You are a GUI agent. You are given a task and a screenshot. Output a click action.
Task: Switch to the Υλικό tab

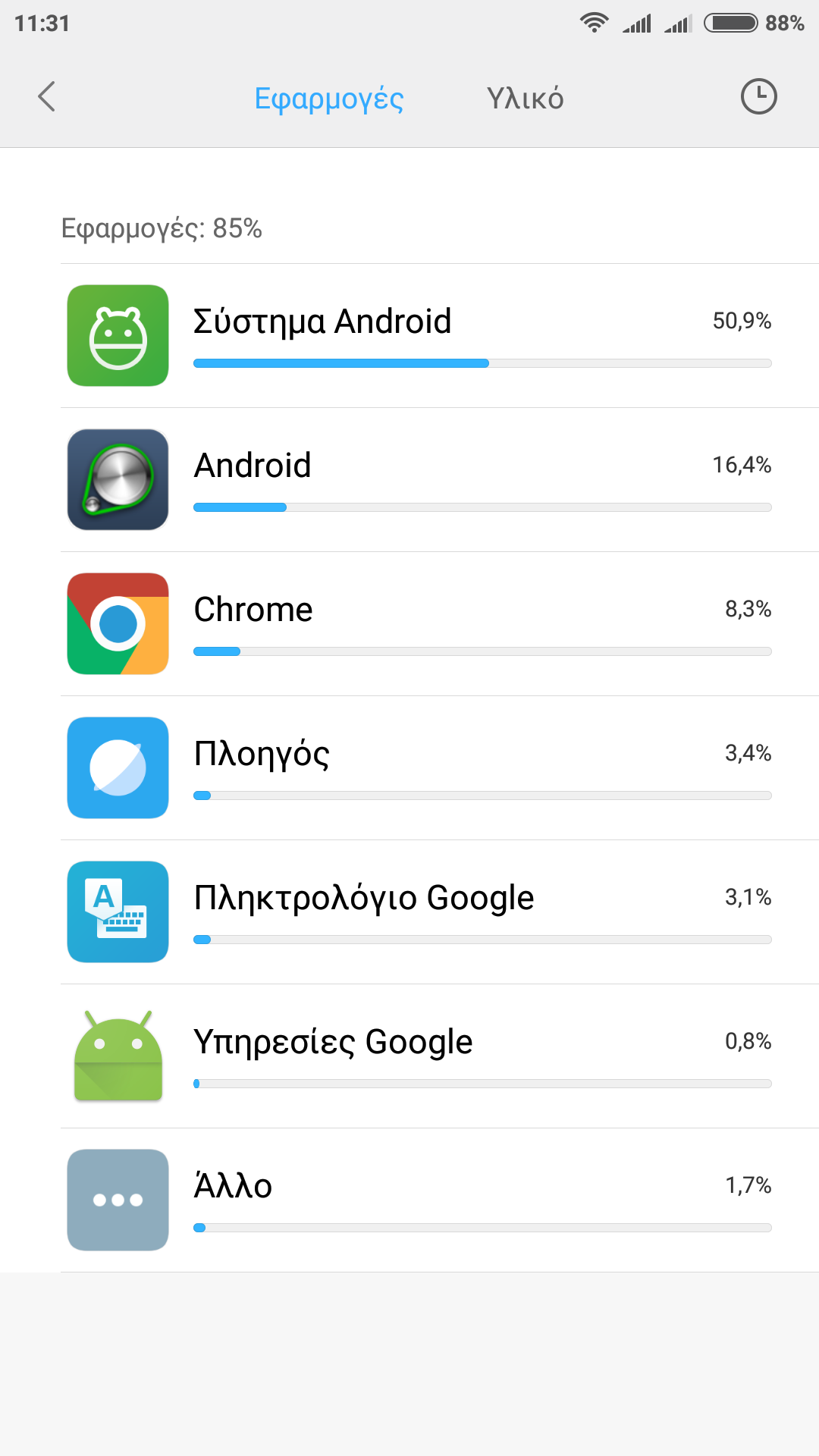click(x=525, y=99)
